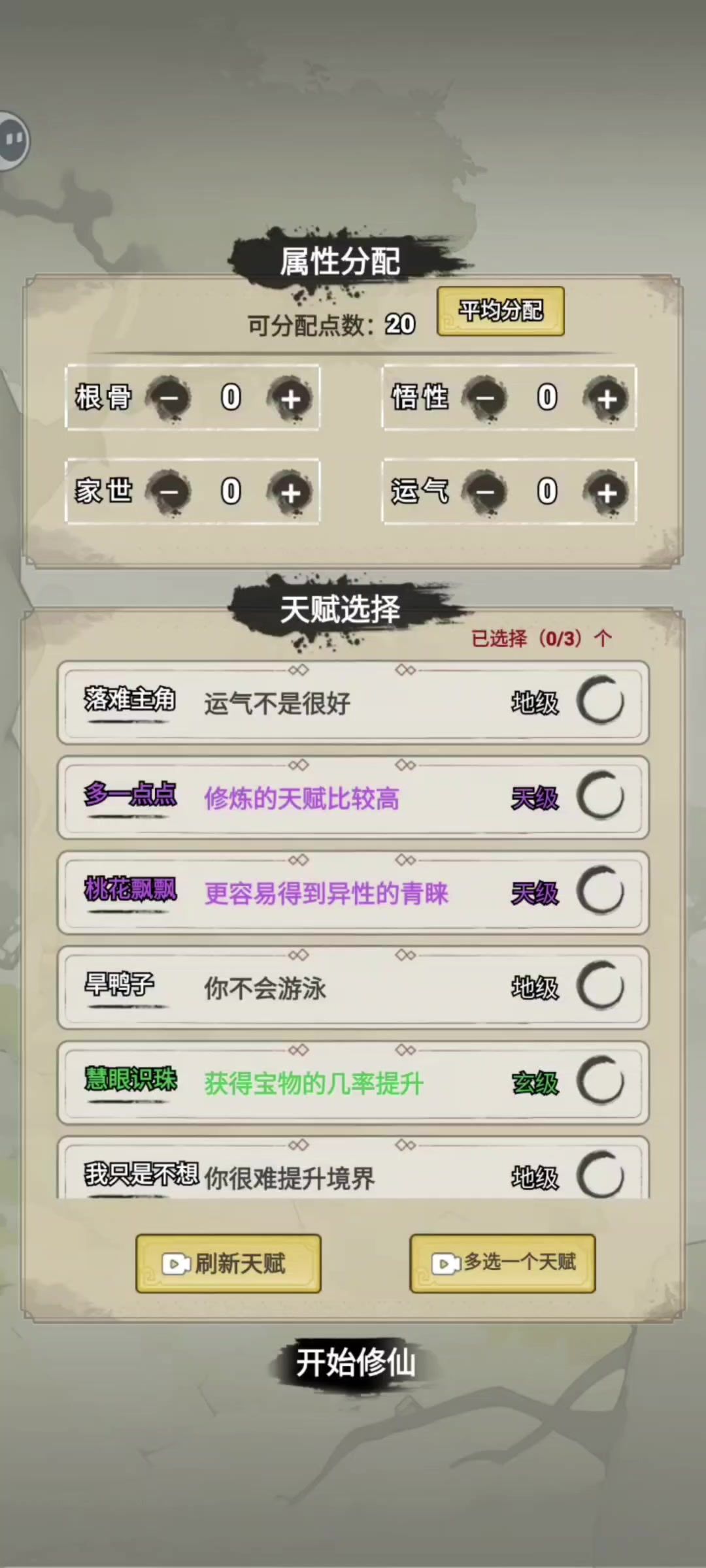Screen dimensions: 706x1568
Task: Decrease 家世 with its minus button
Action: pyautogui.click(x=169, y=492)
